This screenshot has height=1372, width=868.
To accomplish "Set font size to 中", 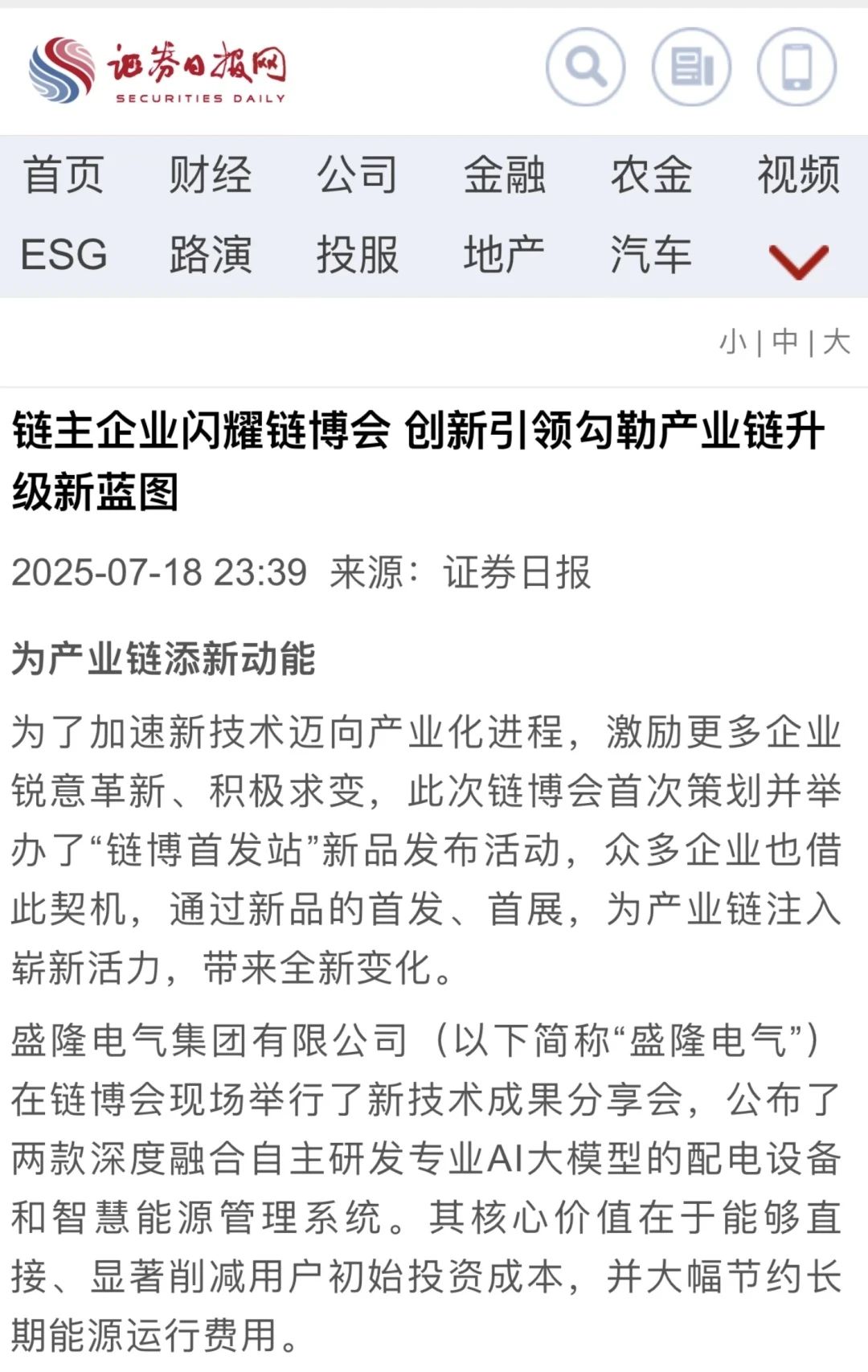I will tap(785, 343).
